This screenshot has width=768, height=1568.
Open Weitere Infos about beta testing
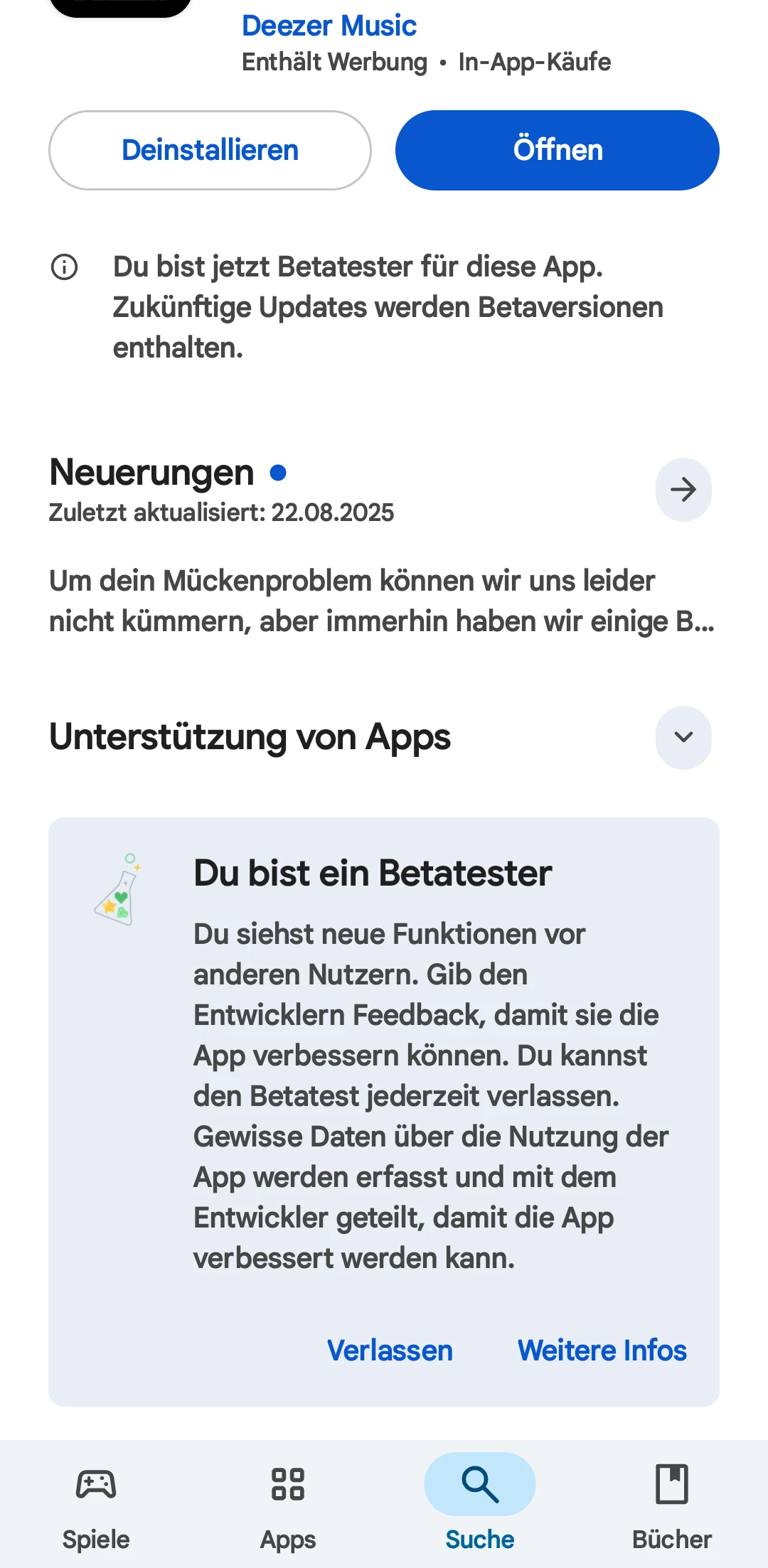(602, 1350)
